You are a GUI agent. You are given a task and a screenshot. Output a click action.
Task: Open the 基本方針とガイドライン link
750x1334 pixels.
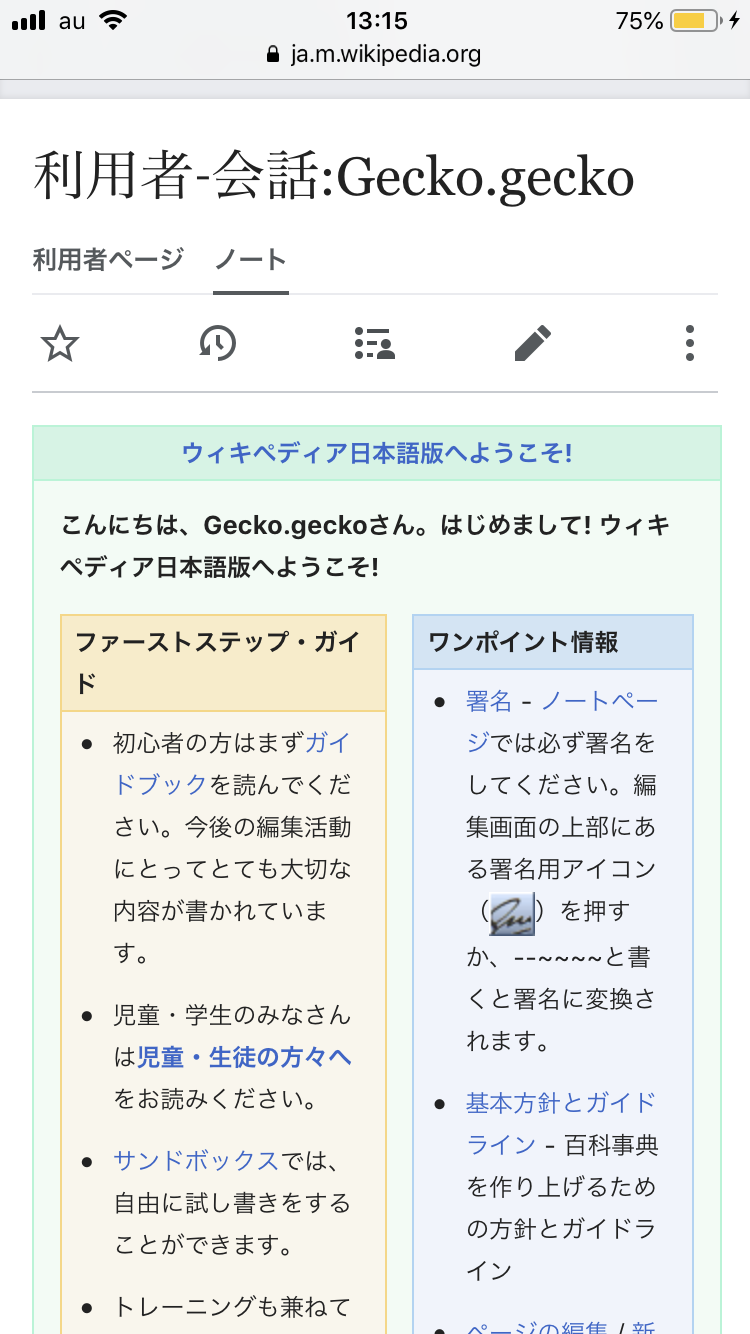coord(560,1103)
